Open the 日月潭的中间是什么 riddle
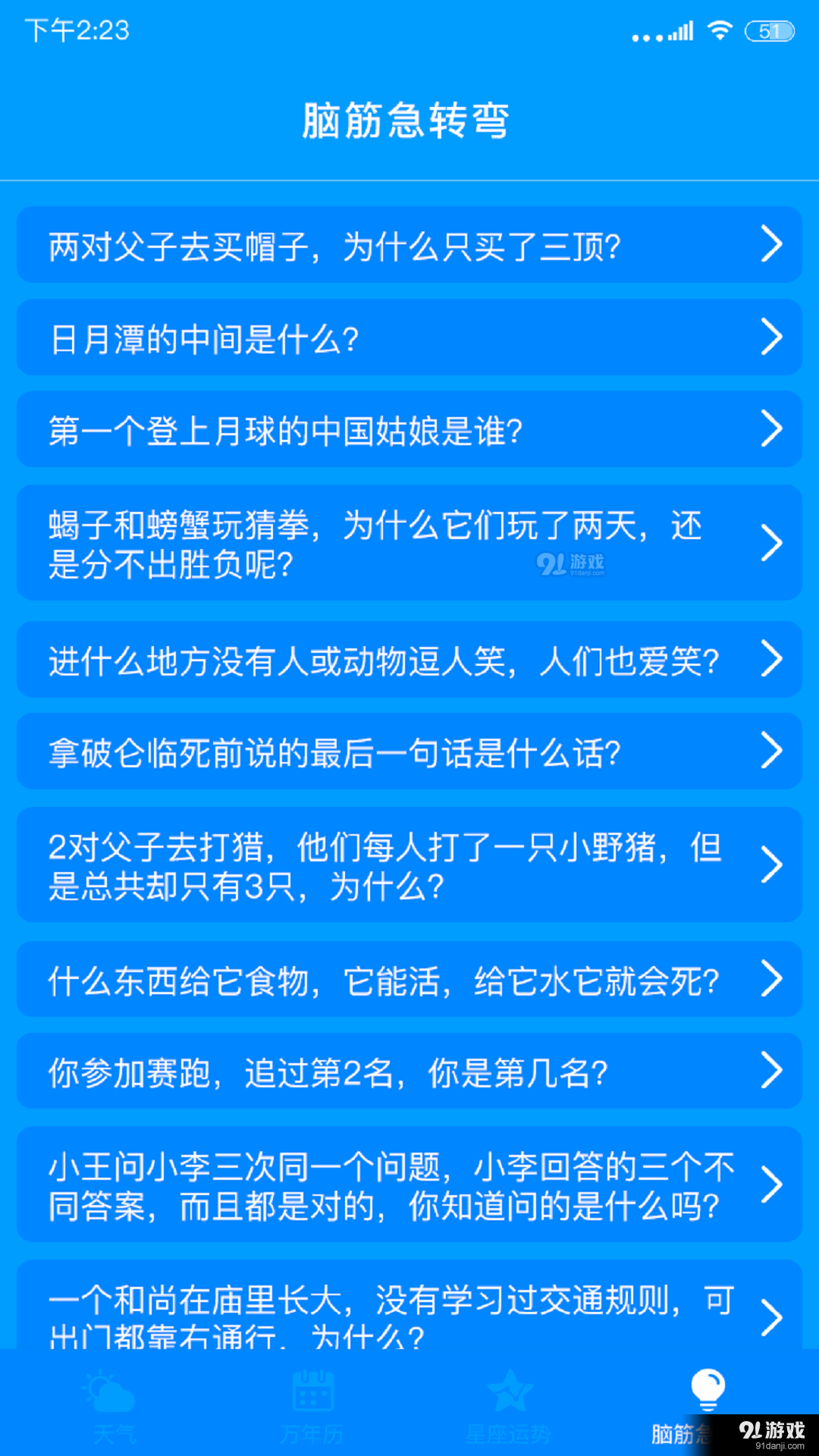This screenshot has height=1456, width=819. (x=409, y=337)
